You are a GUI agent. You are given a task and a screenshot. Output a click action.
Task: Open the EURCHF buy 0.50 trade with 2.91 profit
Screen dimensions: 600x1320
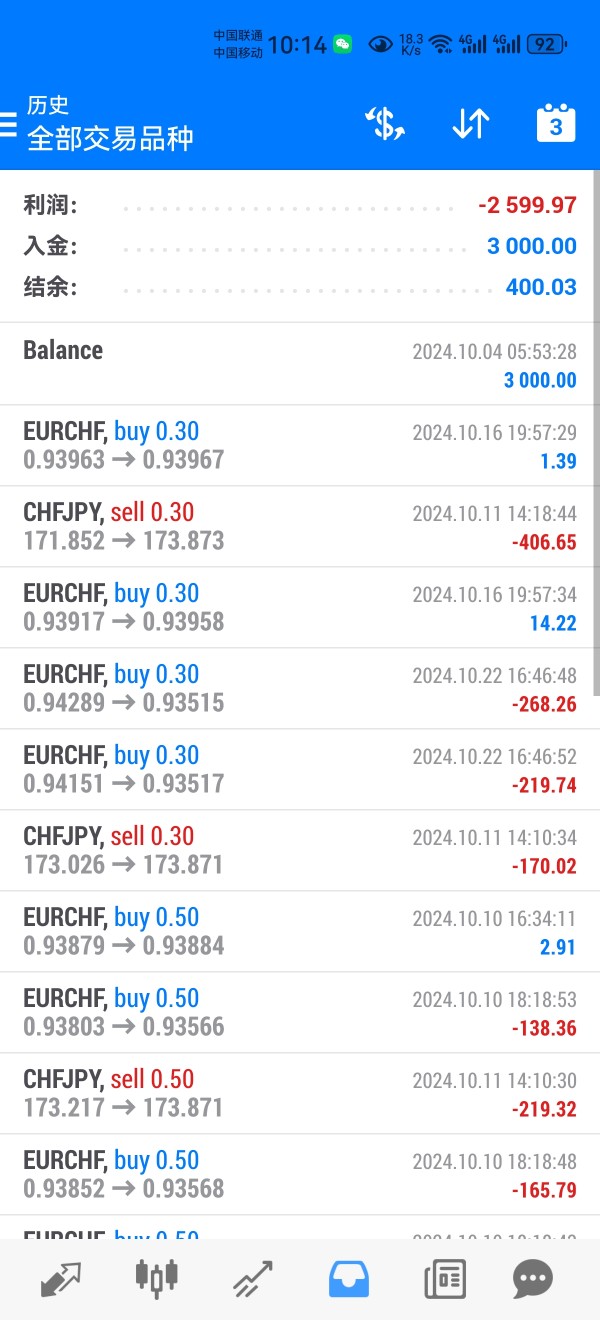(300, 932)
